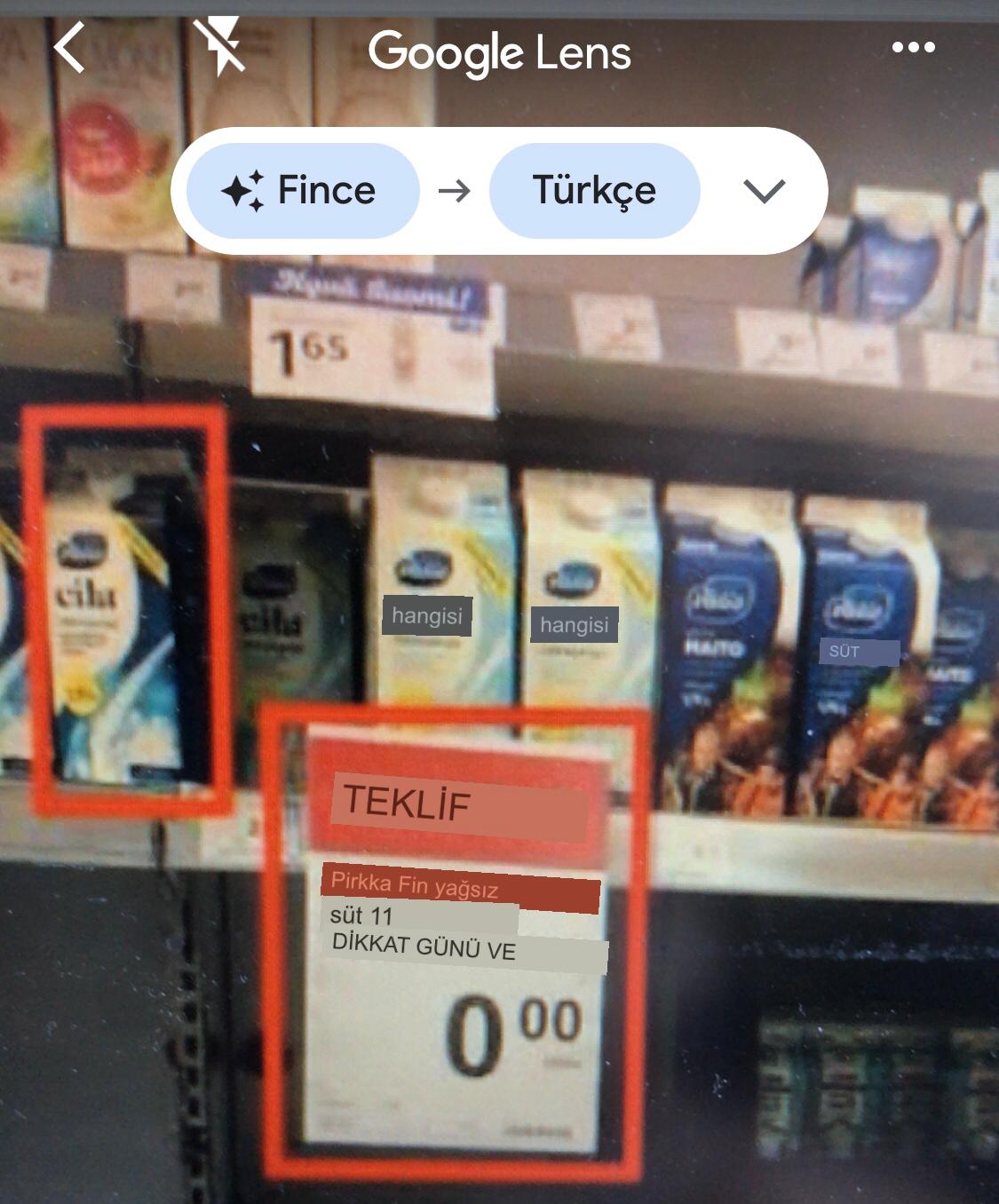This screenshot has width=999, height=1204.
Task: Toggle the camera flash
Action: [218, 48]
